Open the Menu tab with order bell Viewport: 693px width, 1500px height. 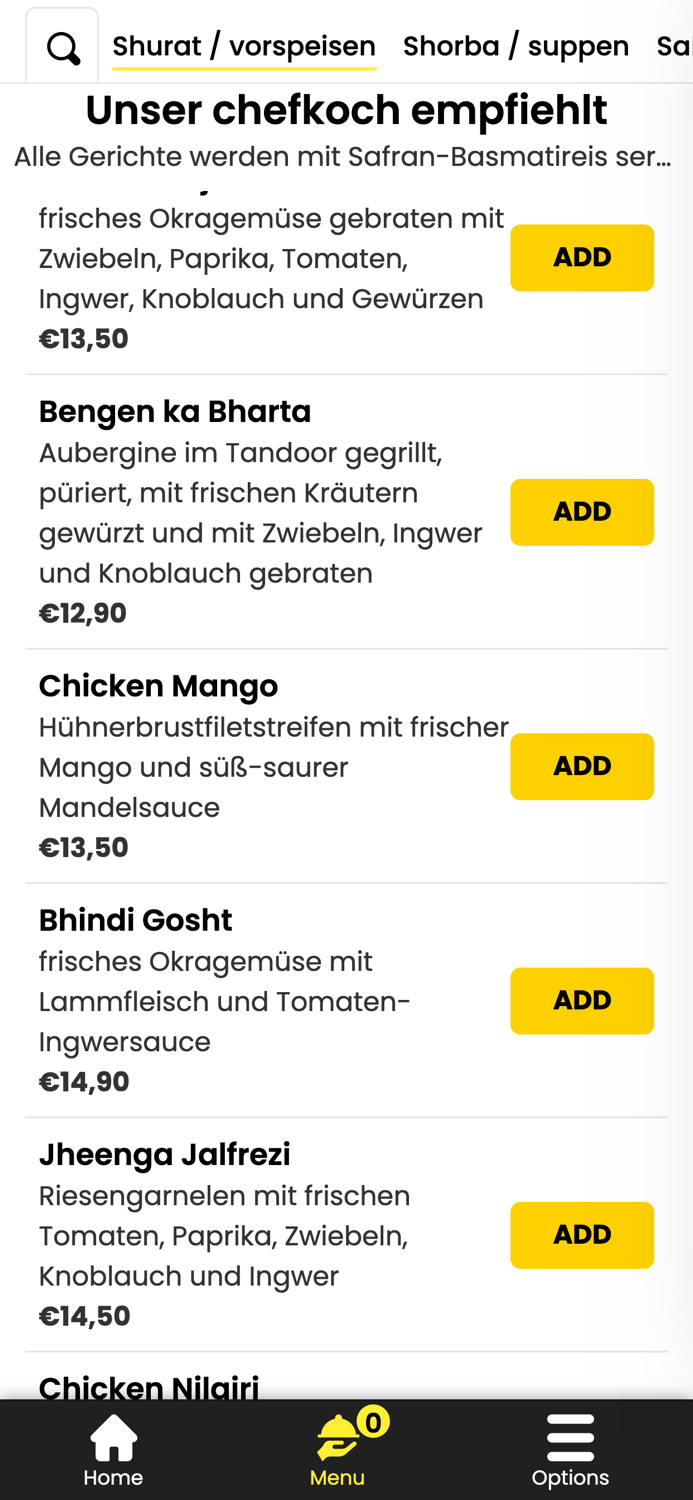[x=338, y=1450]
